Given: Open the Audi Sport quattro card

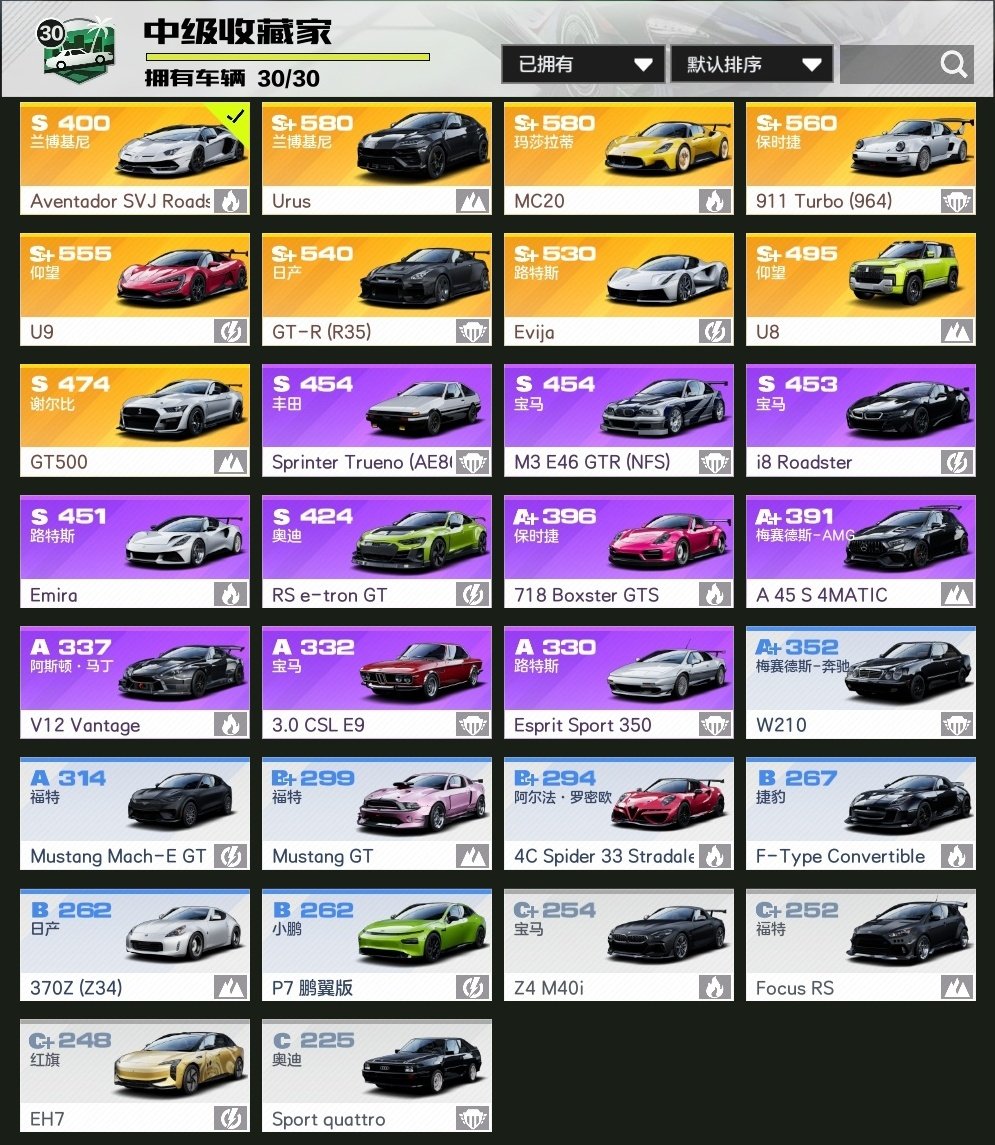Looking at the screenshot, I should coord(377,1076).
